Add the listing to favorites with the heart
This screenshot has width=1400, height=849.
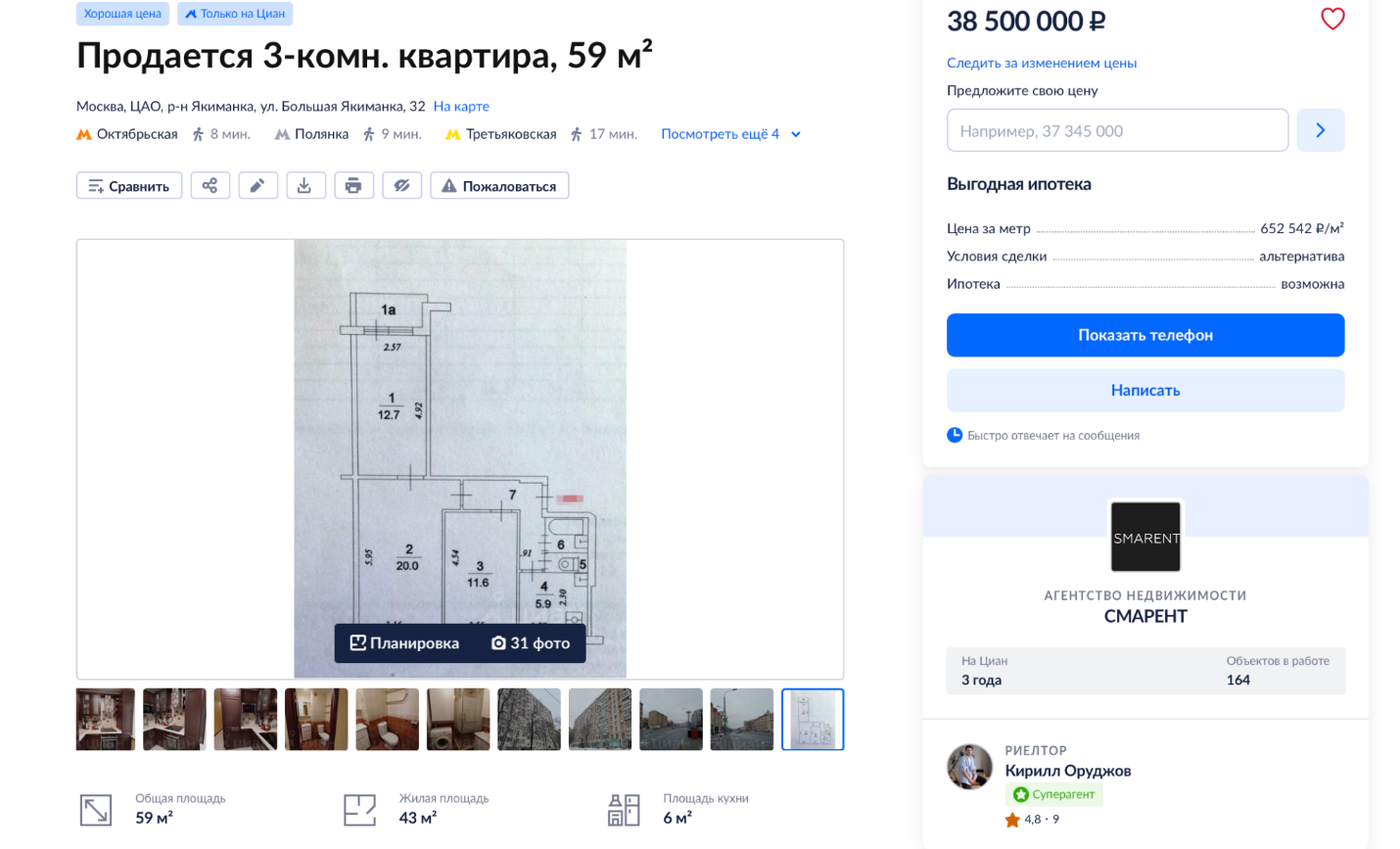point(1331,19)
